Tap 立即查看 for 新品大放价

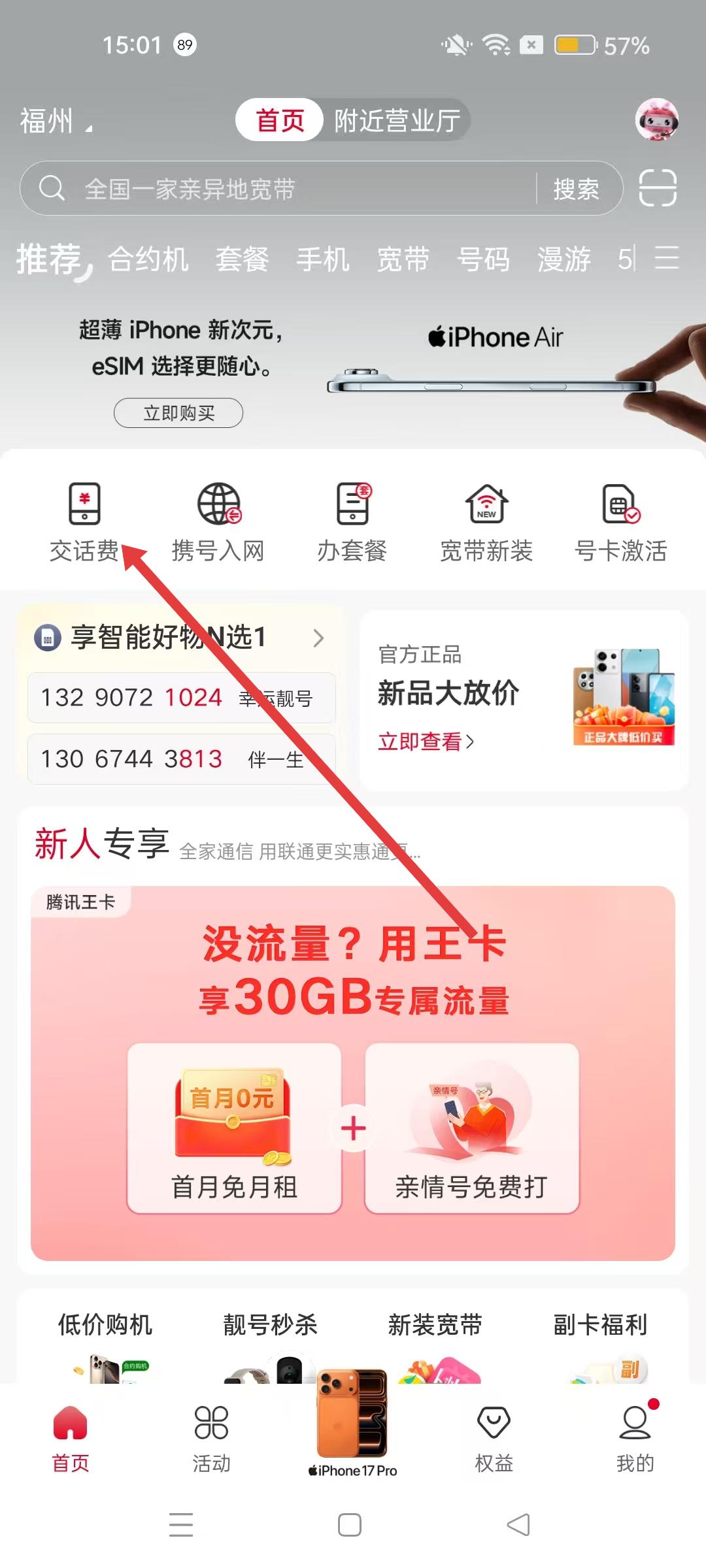point(426,742)
